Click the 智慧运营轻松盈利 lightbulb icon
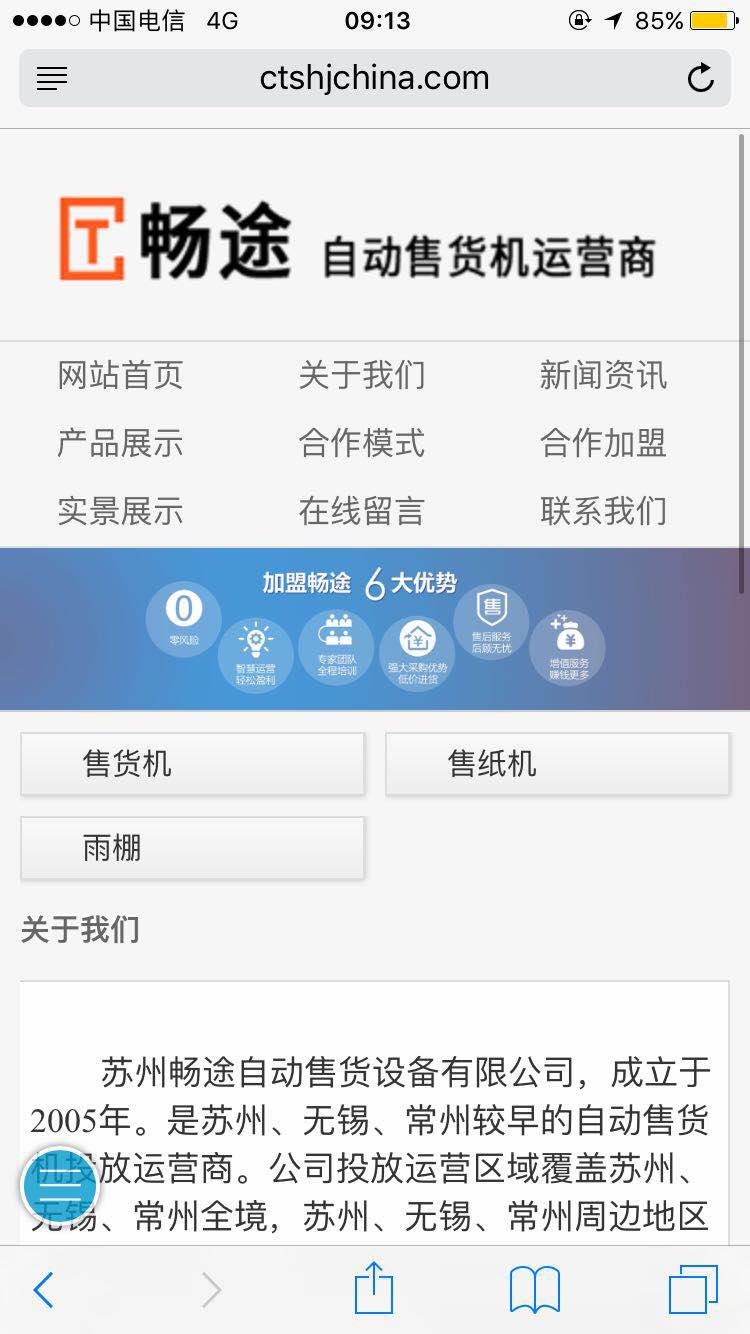The height and width of the screenshot is (1334, 750). tap(256, 652)
